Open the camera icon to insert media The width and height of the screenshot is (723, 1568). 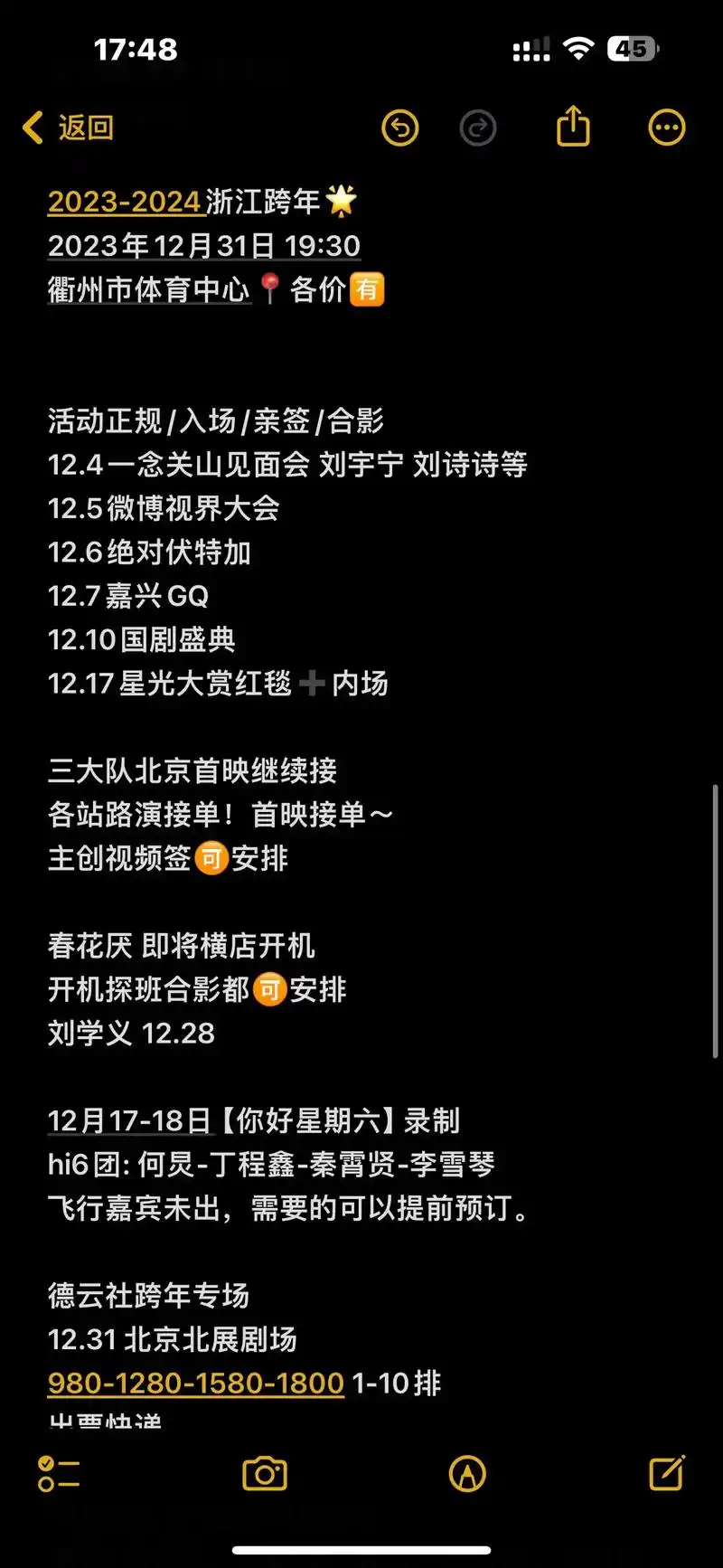coord(264,1474)
